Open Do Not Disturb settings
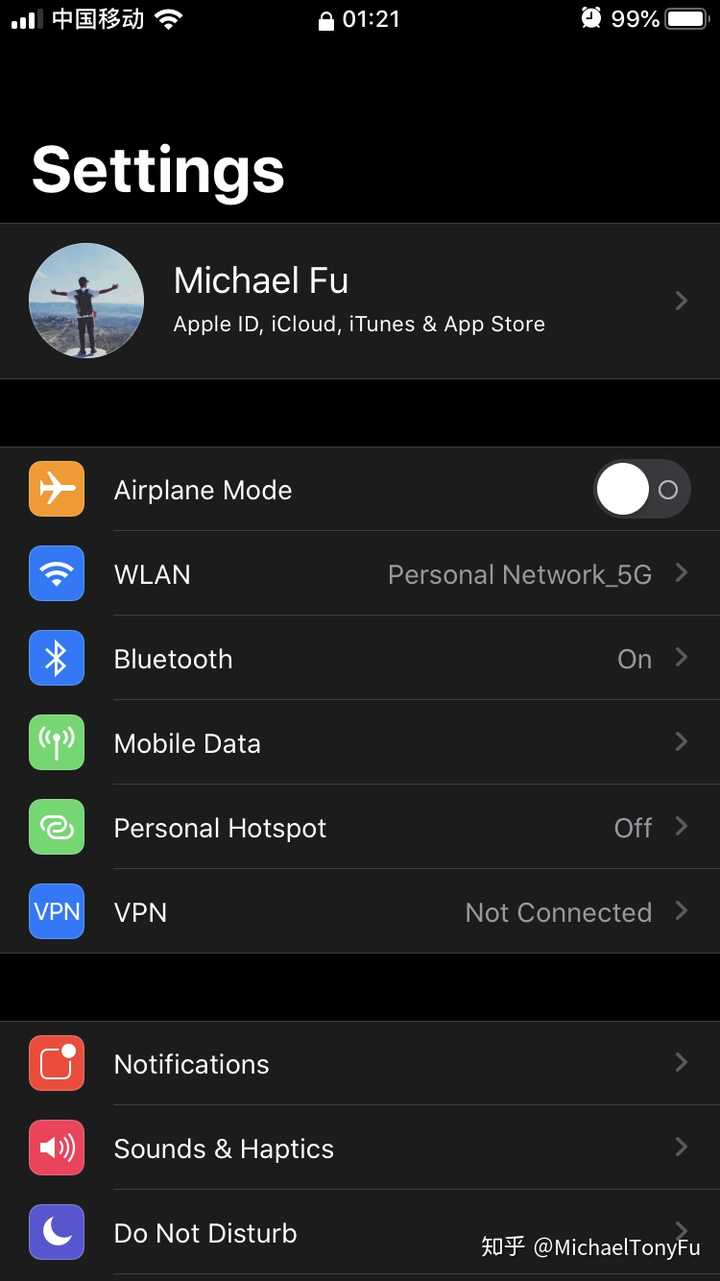Viewport: 720px width, 1281px height. point(360,1232)
